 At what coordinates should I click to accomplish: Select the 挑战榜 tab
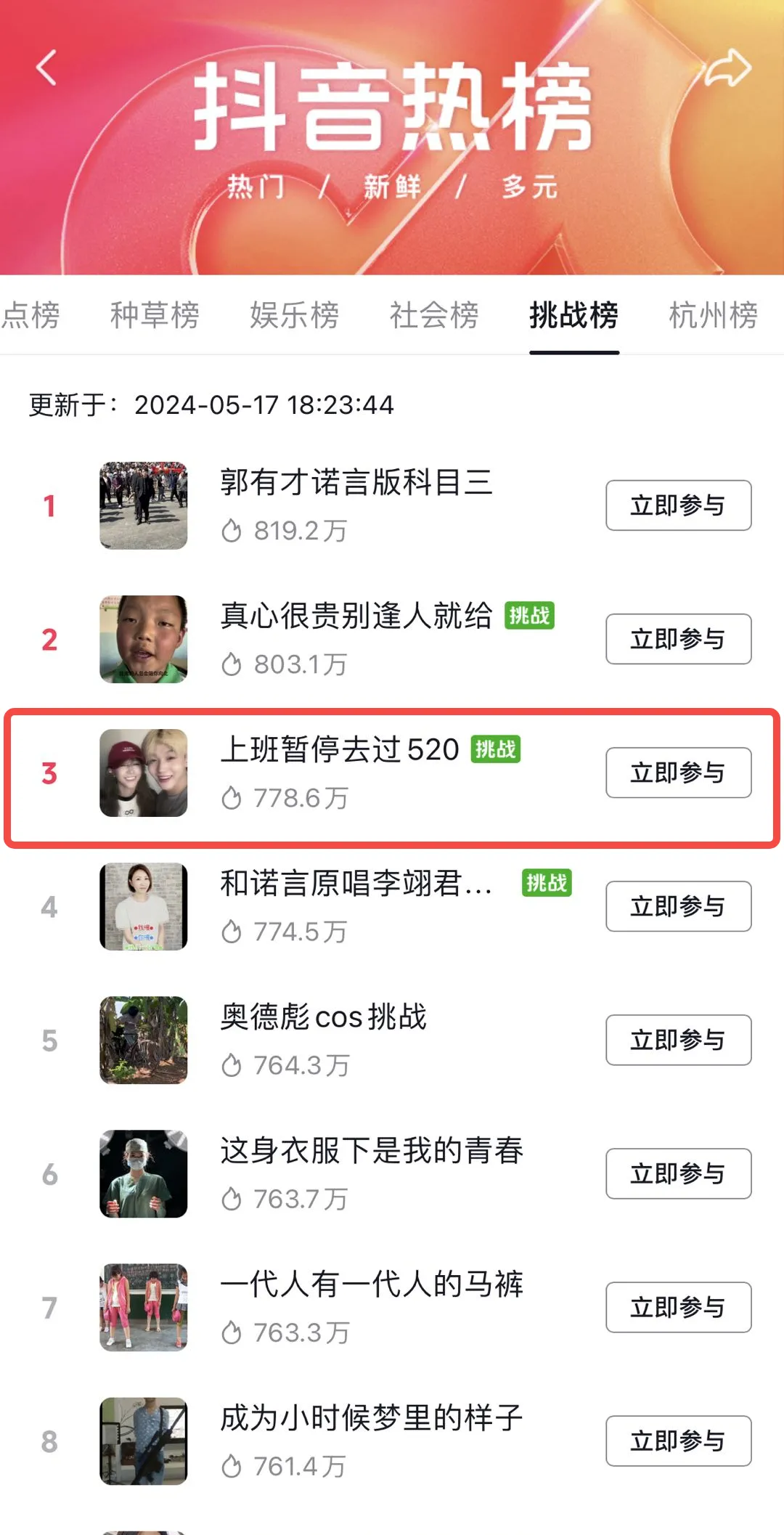click(x=573, y=315)
